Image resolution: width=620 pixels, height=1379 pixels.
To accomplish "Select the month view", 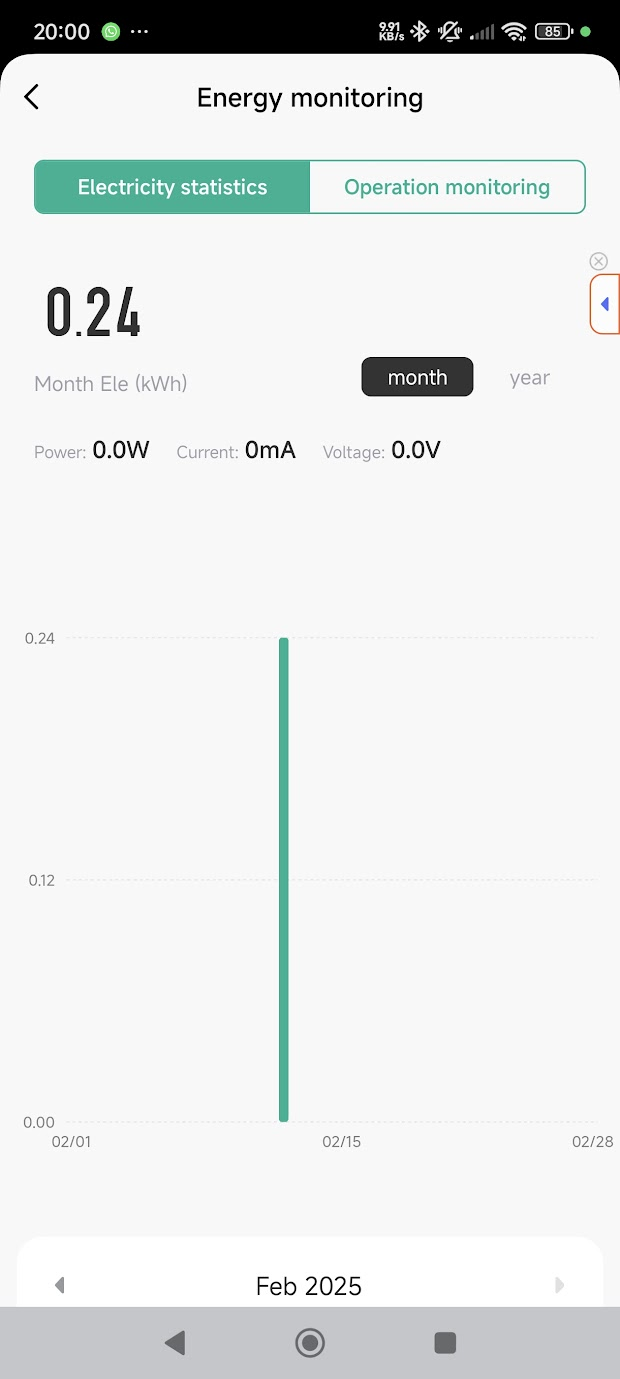I will pyautogui.click(x=417, y=377).
